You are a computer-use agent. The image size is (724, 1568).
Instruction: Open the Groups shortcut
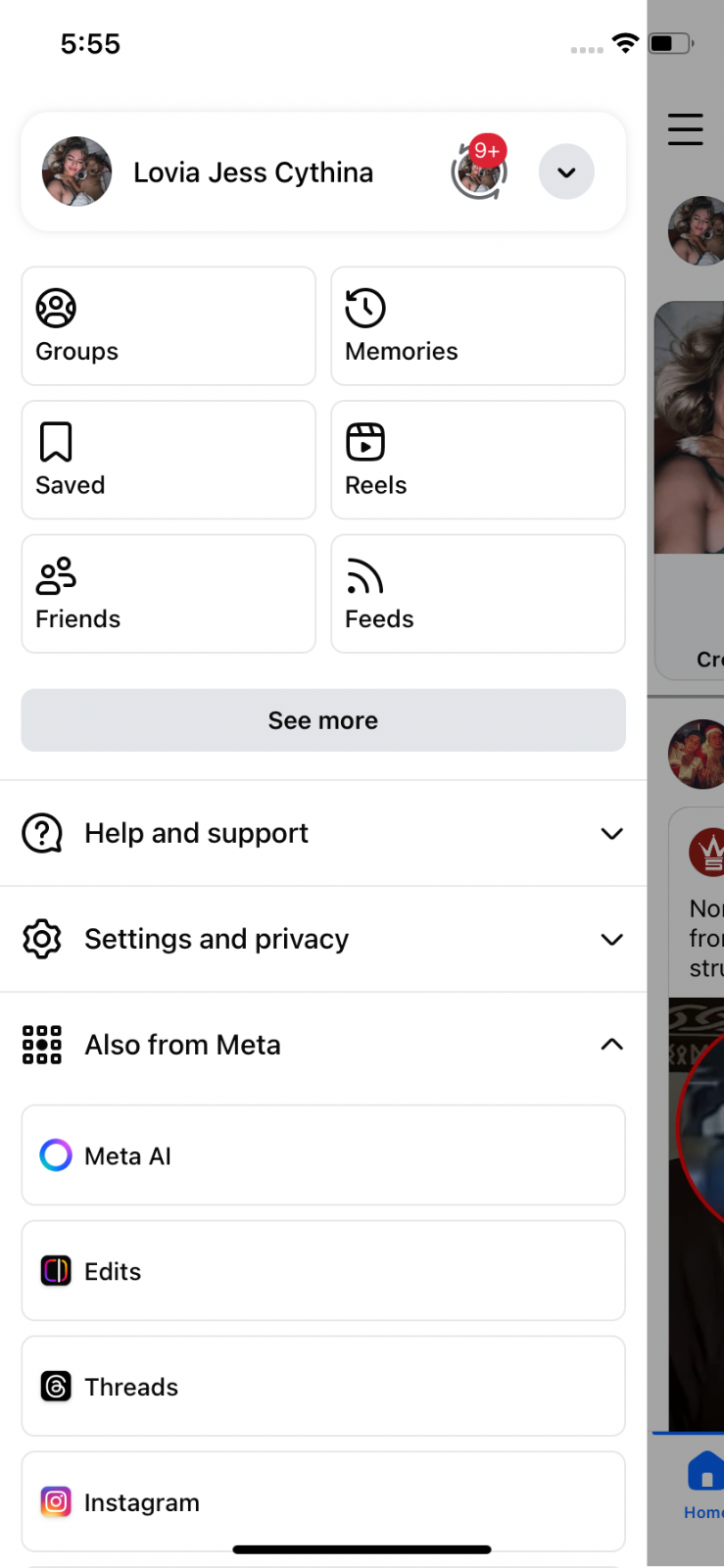click(169, 326)
